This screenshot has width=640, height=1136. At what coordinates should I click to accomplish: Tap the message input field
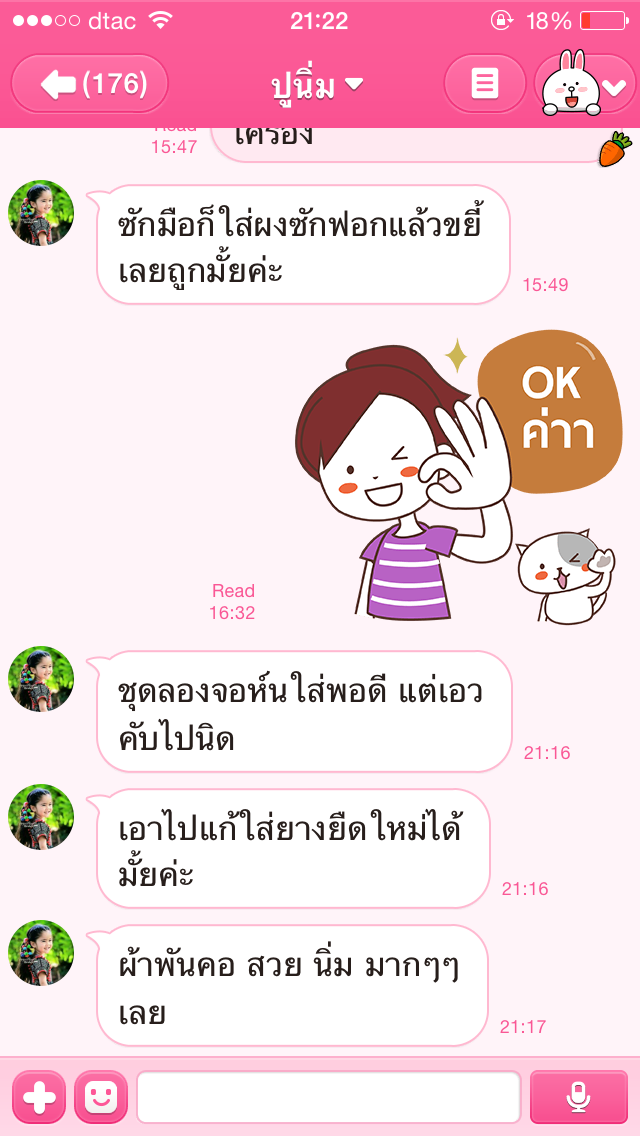click(328, 1097)
